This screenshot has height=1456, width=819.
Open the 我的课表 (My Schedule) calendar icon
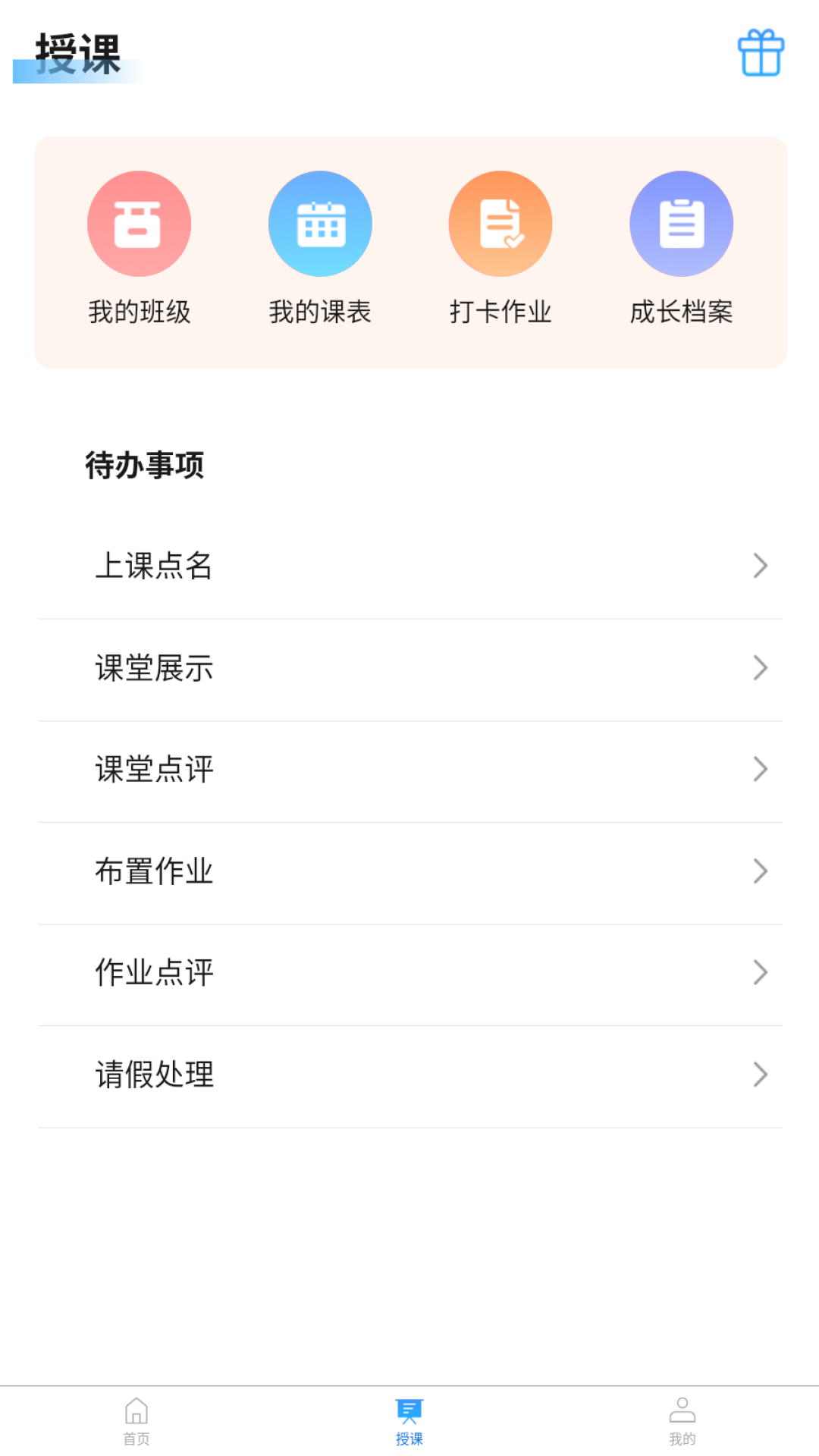pyautogui.click(x=320, y=222)
